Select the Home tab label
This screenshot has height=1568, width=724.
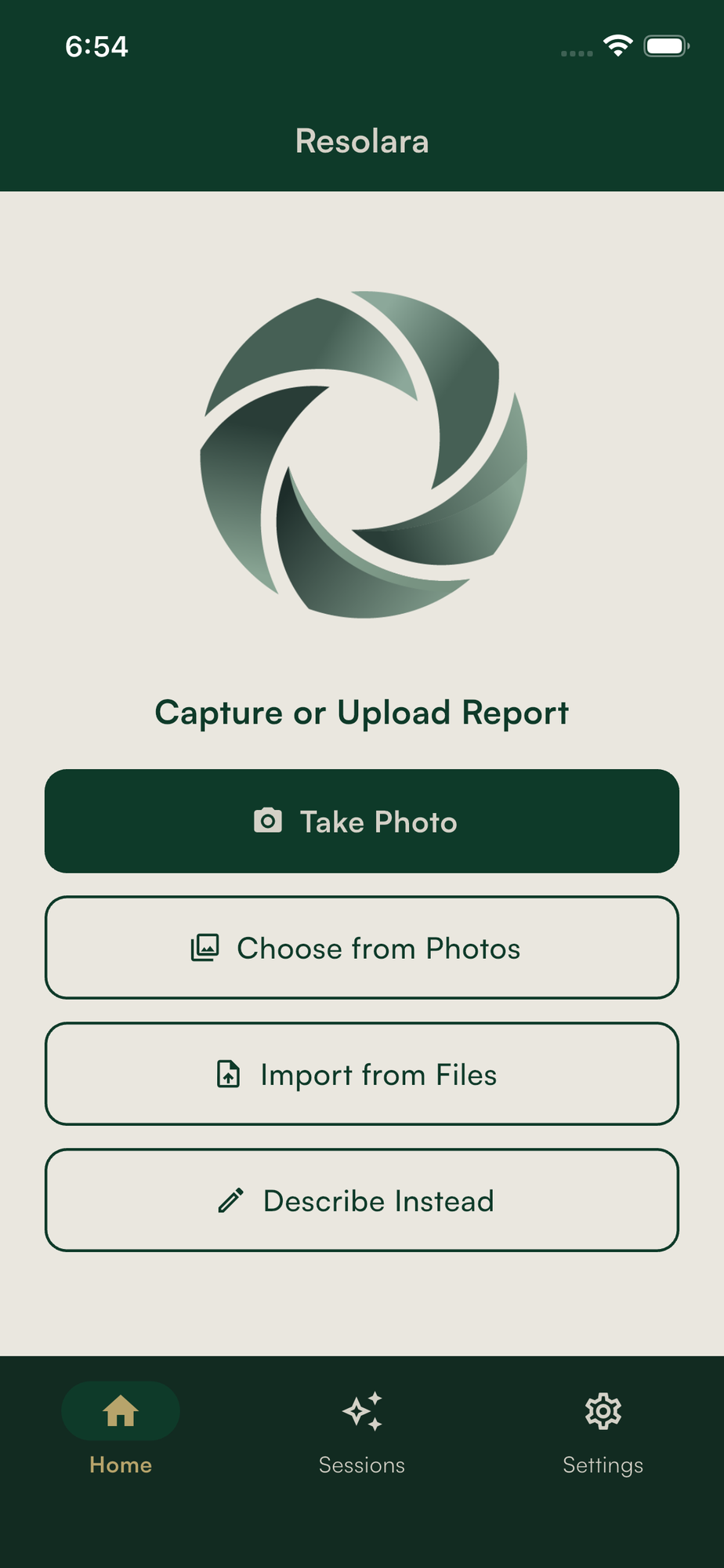pos(120,1464)
